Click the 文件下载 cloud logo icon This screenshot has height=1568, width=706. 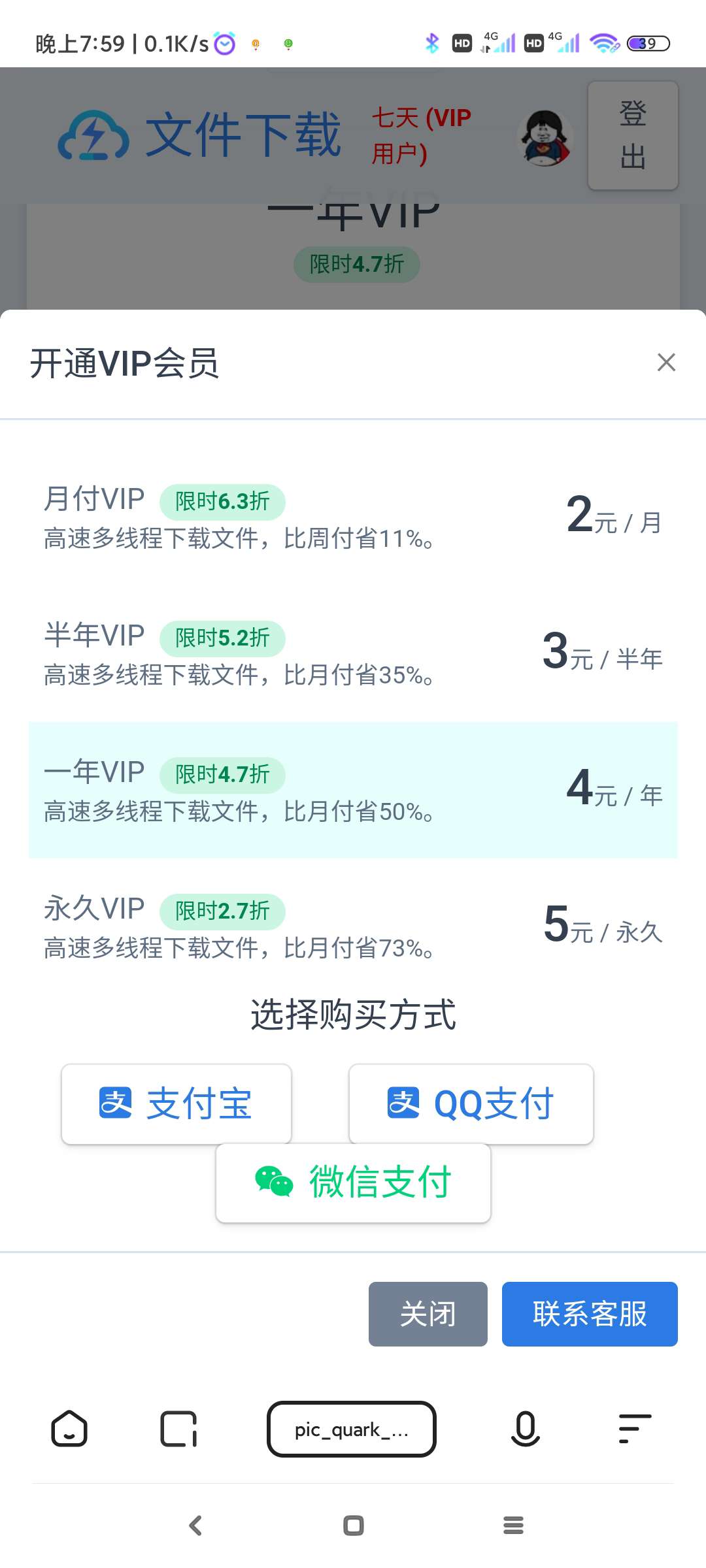(92, 135)
